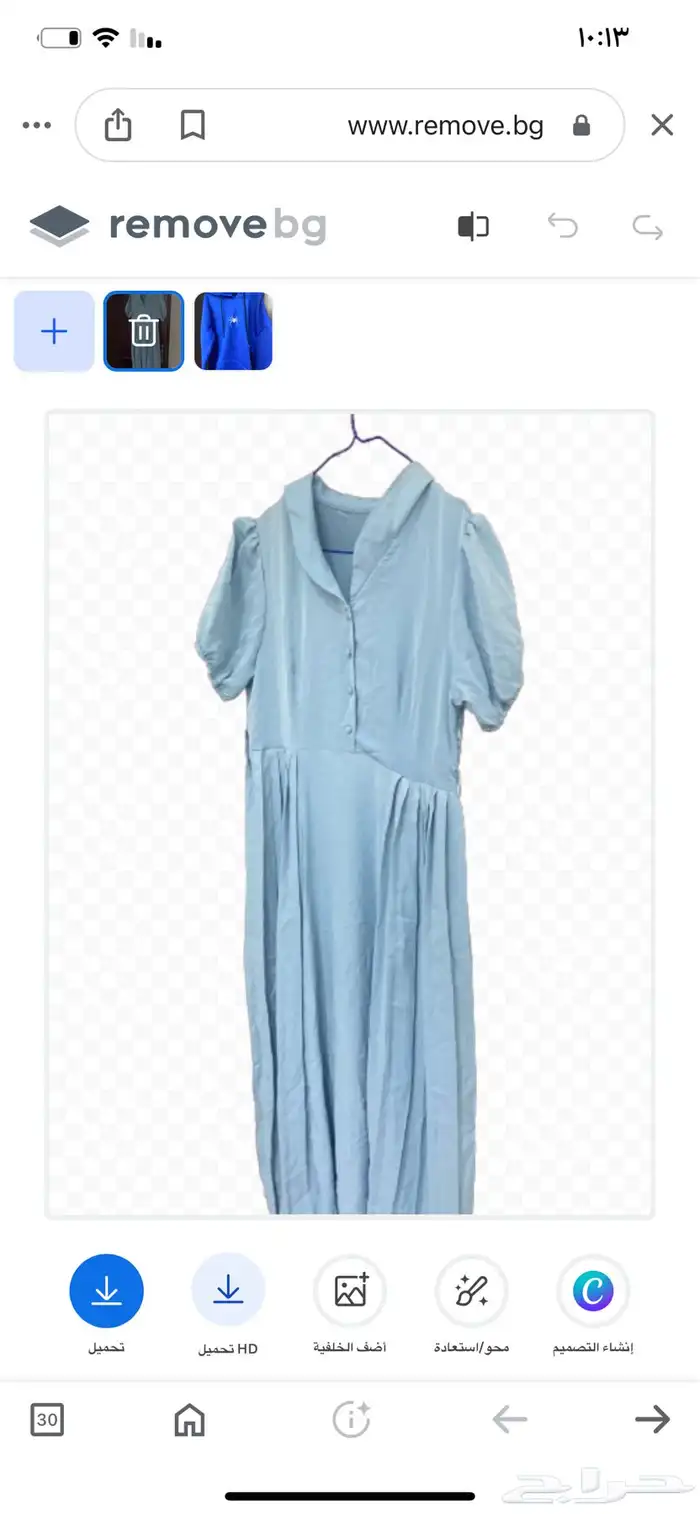
Task: Redo the edit
Action: tap(648, 227)
